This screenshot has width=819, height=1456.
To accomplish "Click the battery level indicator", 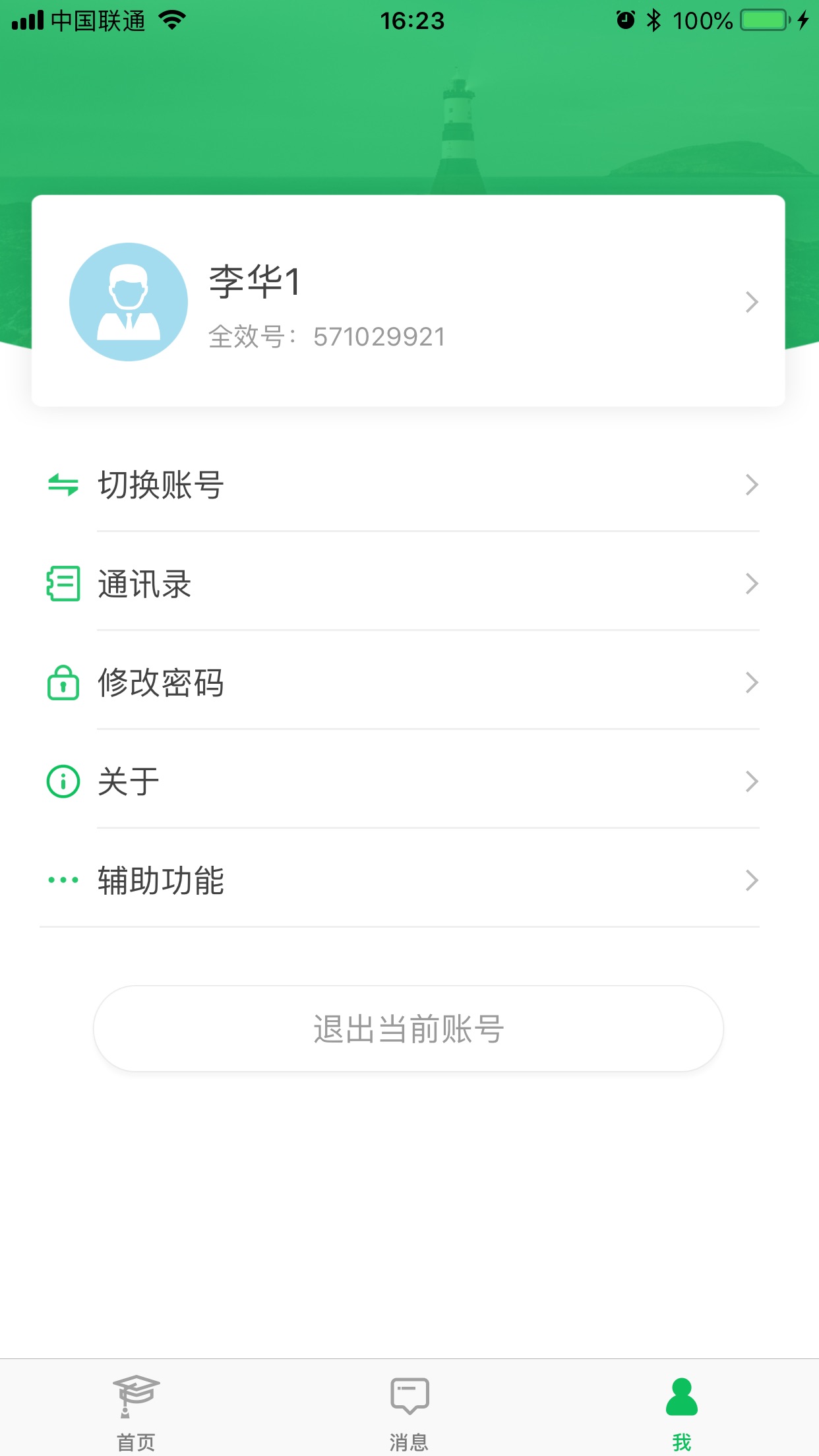I will [x=764, y=20].
